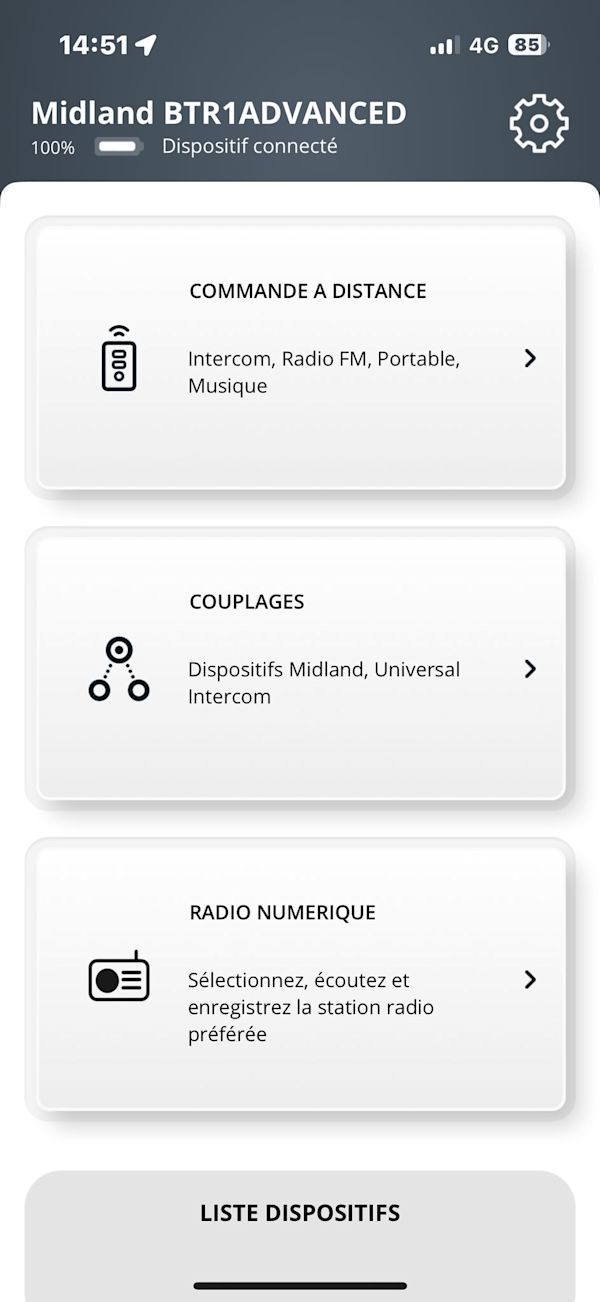Open the settings gear icon

pyautogui.click(x=538, y=124)
